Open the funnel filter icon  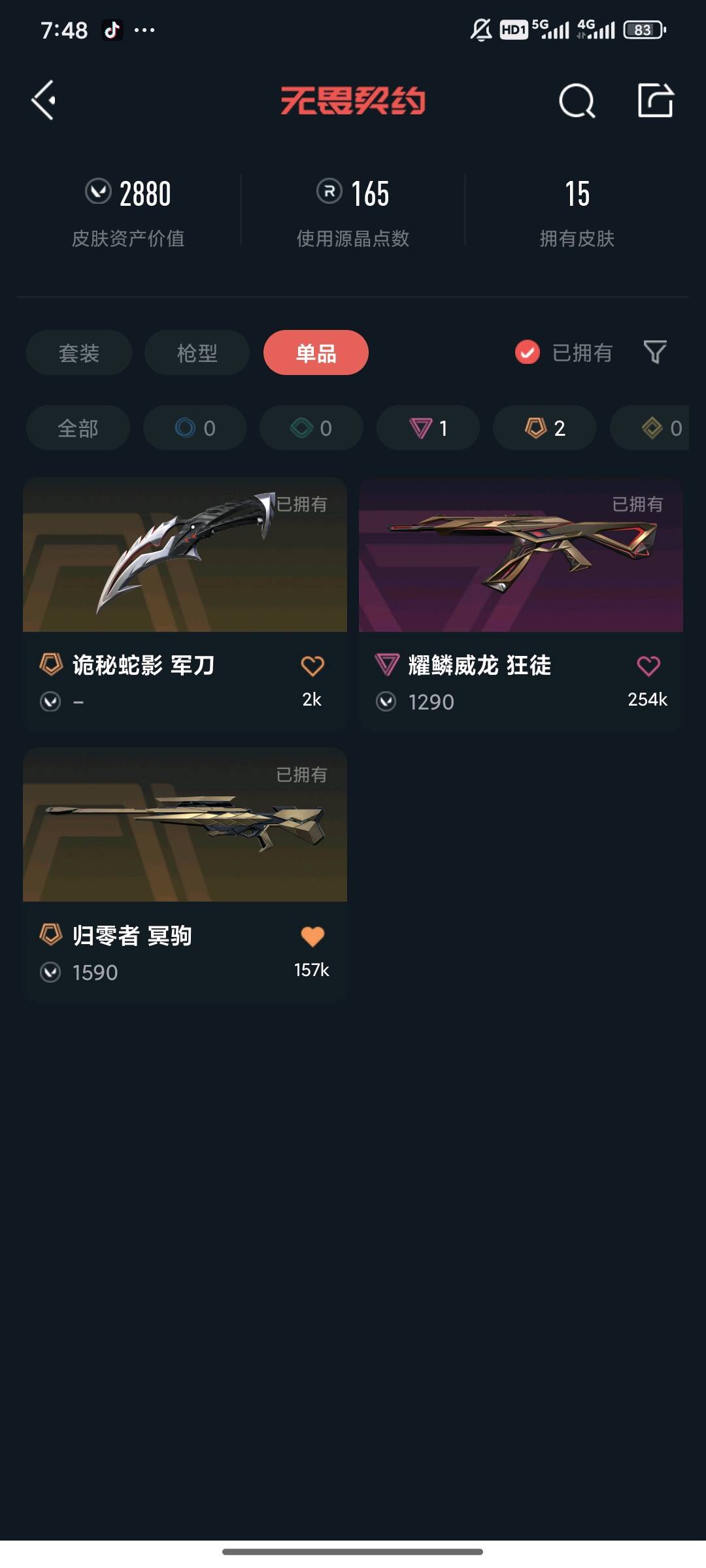point(654,353)
